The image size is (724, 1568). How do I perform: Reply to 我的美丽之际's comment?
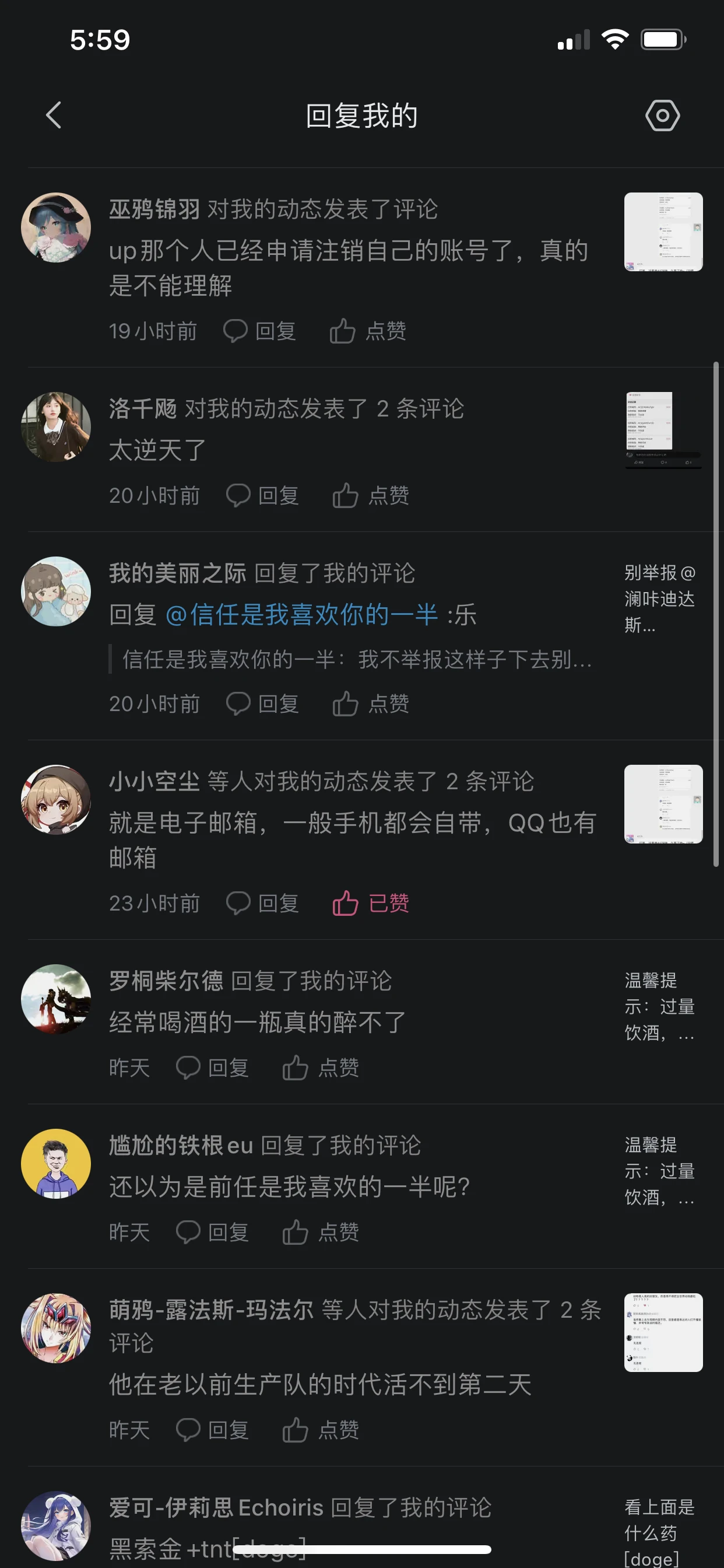pos(263,703)
